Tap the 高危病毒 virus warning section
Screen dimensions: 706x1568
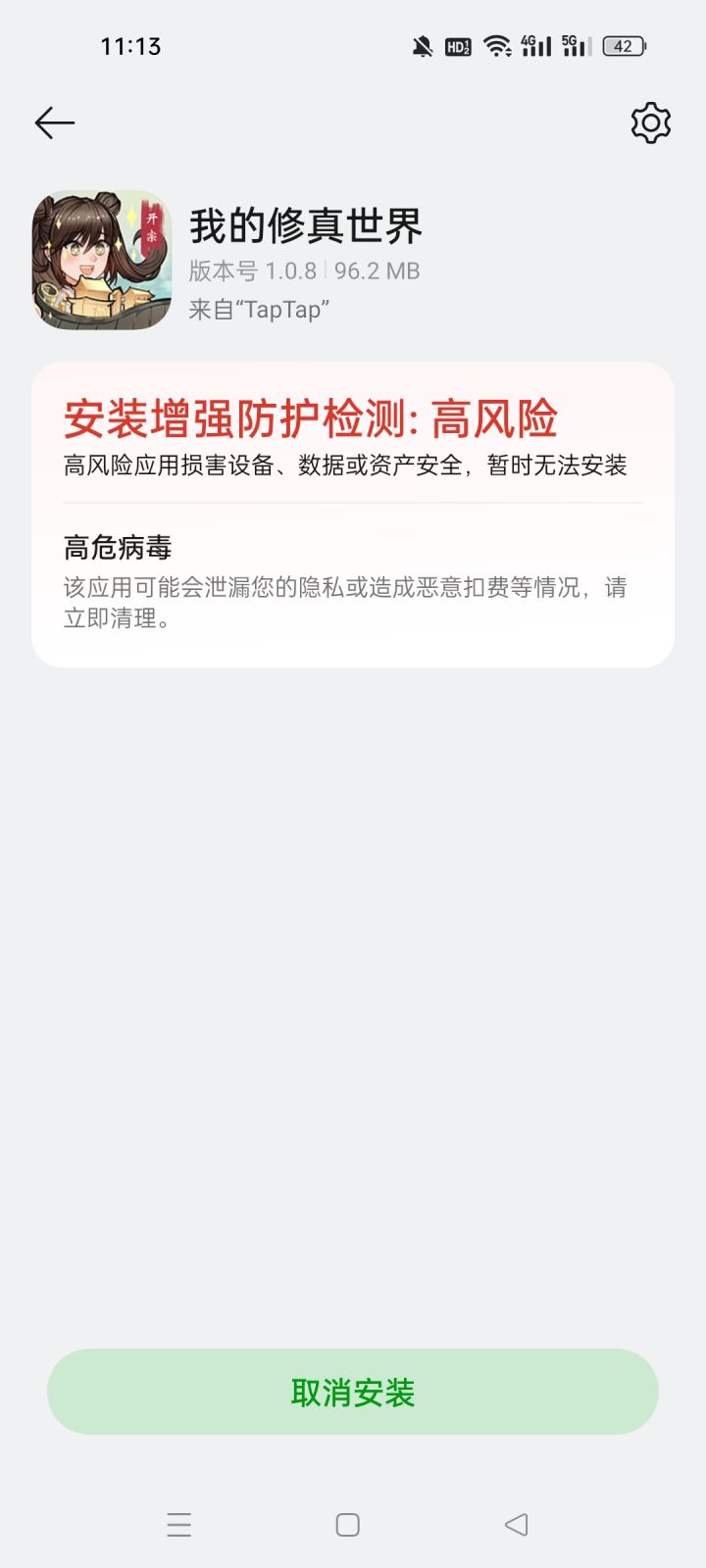117,547
